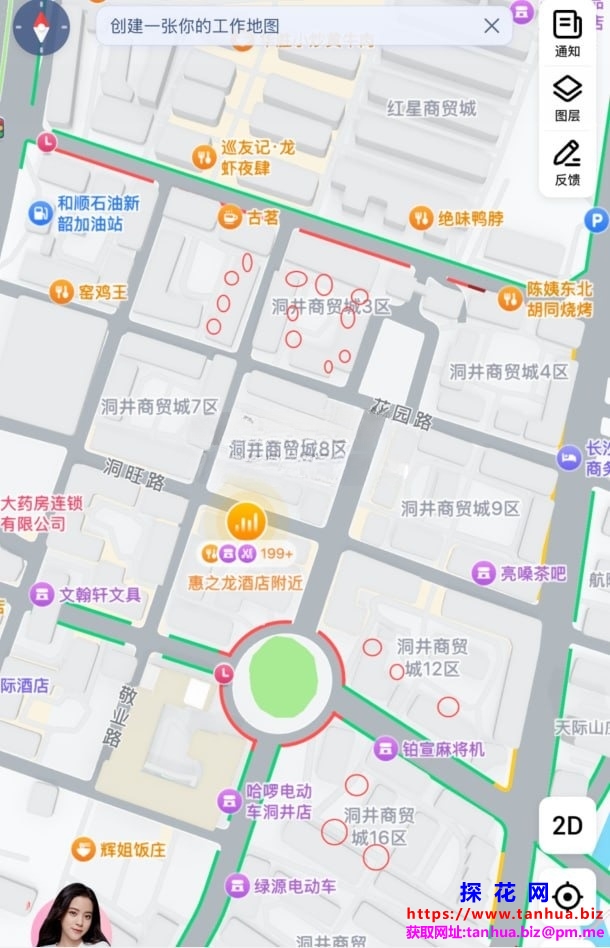Select the 陈姨东北胡同烧烤 marker

[x=511, y=297]
